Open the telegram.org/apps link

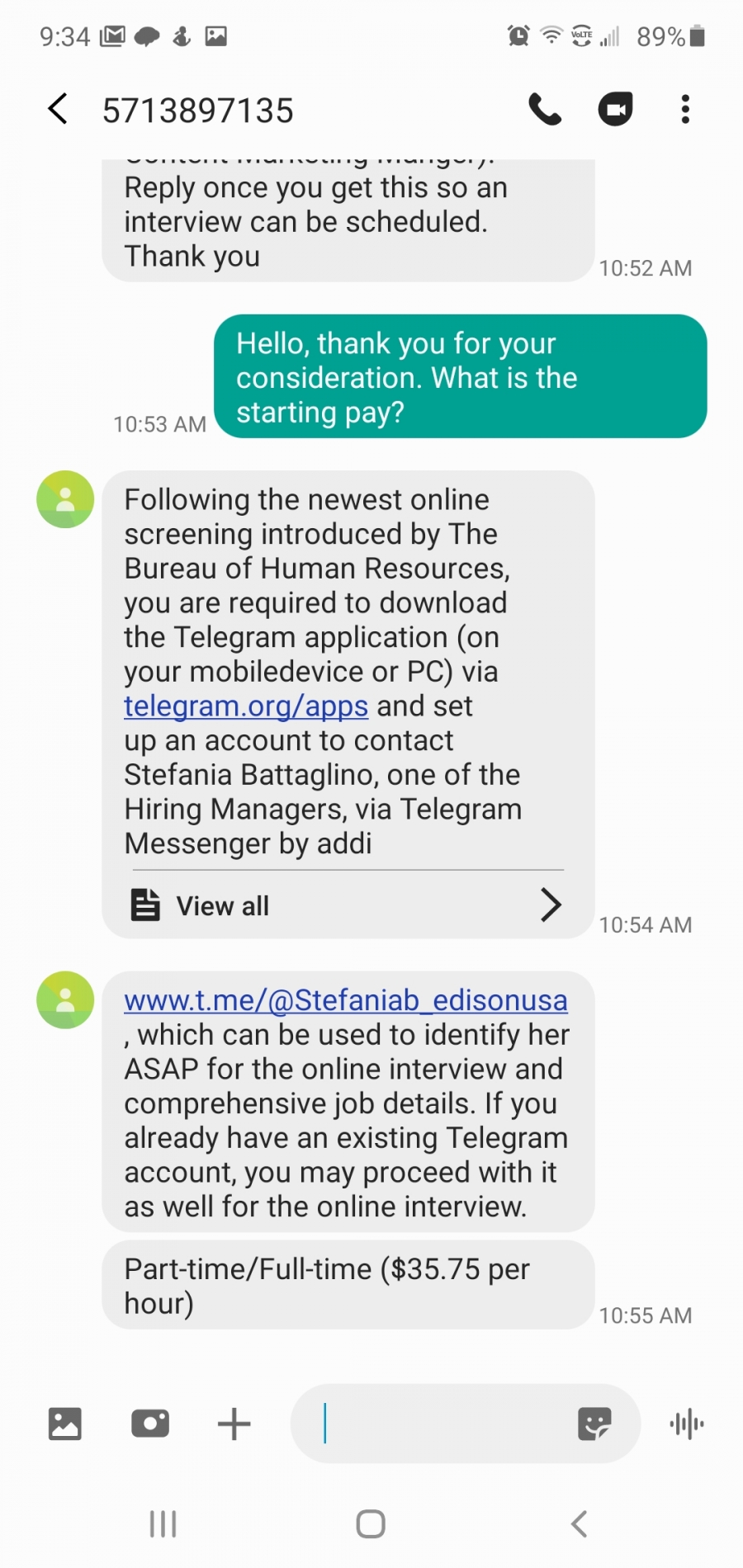coord(246,706)
